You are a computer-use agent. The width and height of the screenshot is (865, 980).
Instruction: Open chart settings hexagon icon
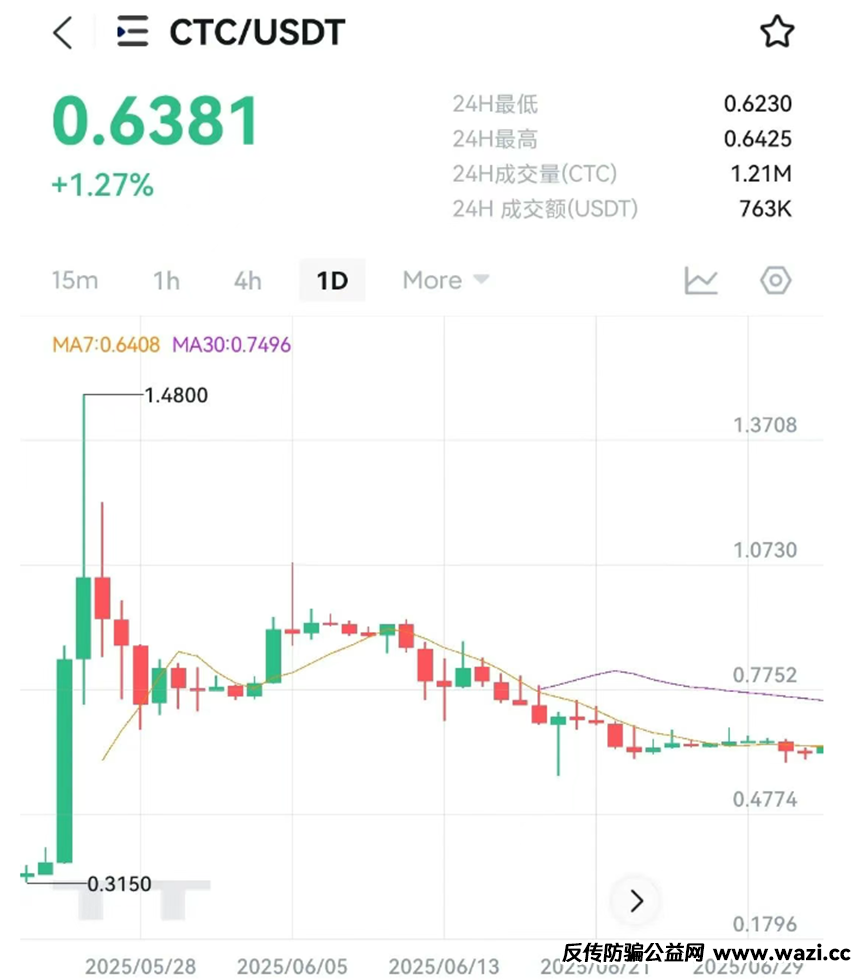pyautogui.click(x=776, y=281)
